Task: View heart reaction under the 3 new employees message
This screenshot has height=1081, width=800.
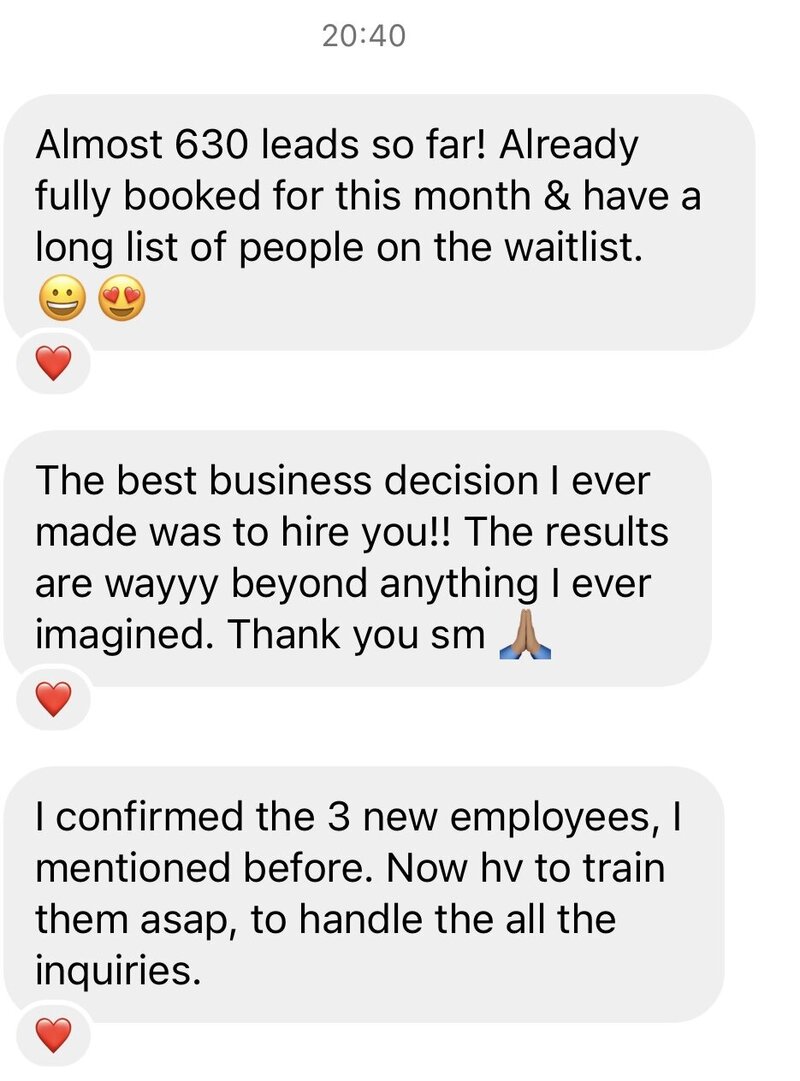Action: (53, 1036)
